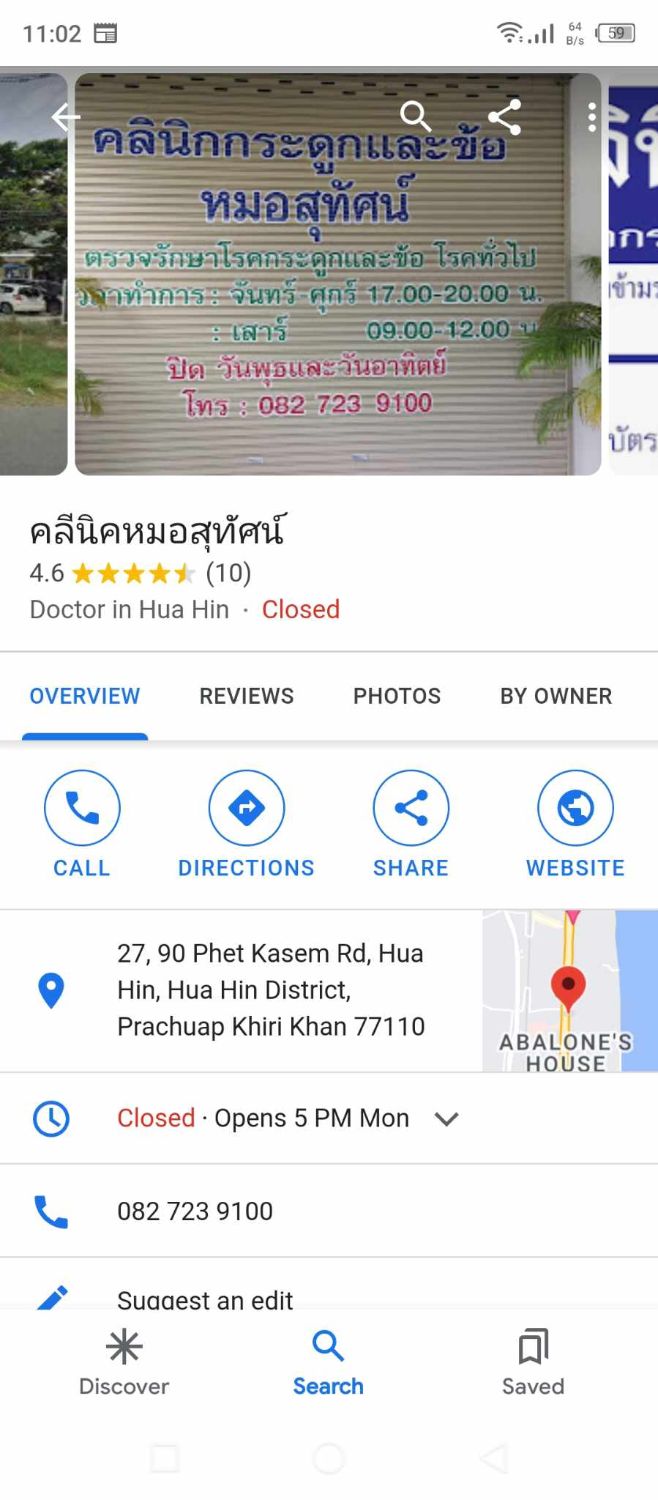The width and height of the screenshot is (658, 1500).
Task: Switch to the Photos tab
Action: point(397,696)
